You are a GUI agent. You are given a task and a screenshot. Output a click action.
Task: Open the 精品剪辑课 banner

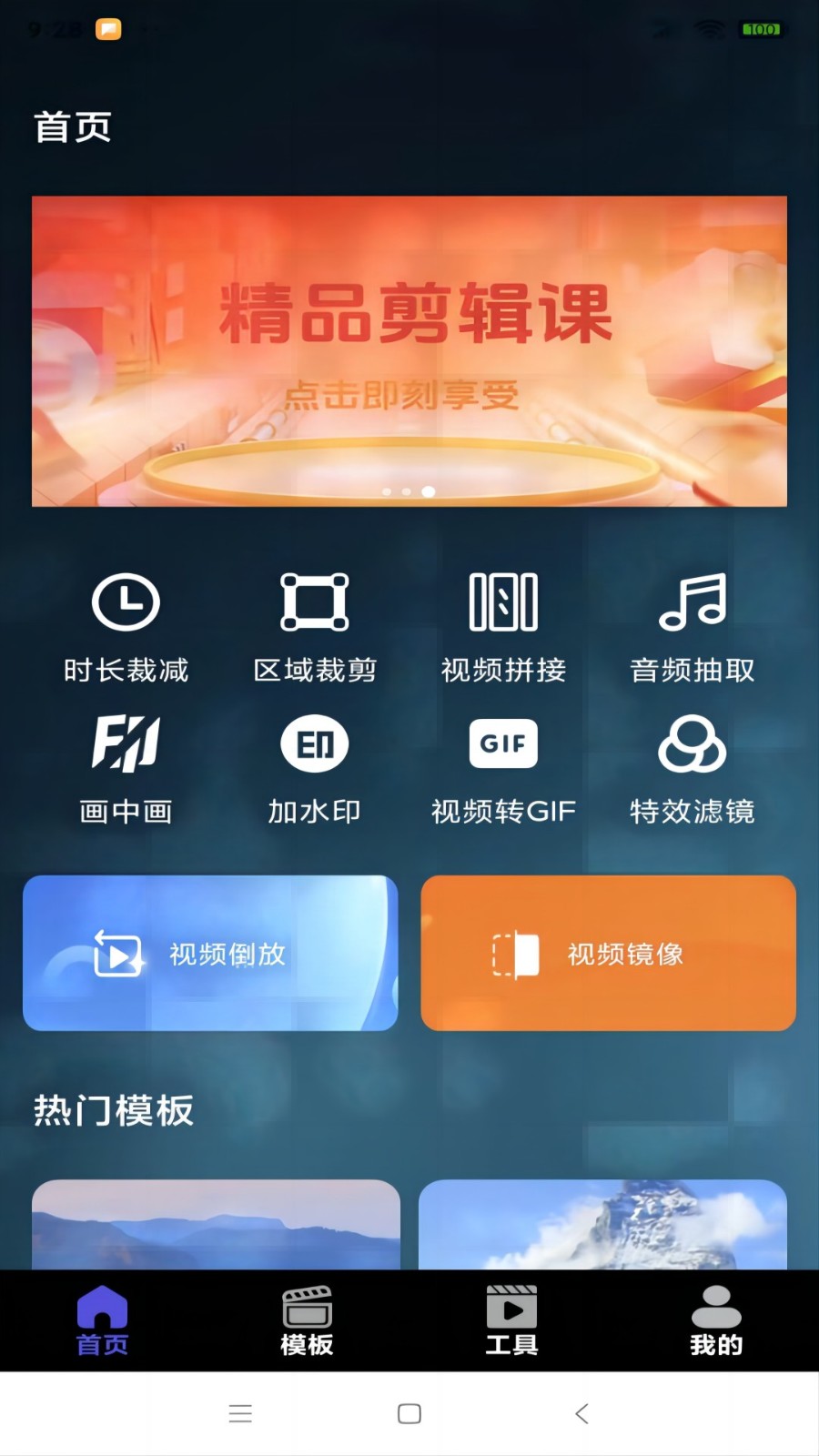409,350
